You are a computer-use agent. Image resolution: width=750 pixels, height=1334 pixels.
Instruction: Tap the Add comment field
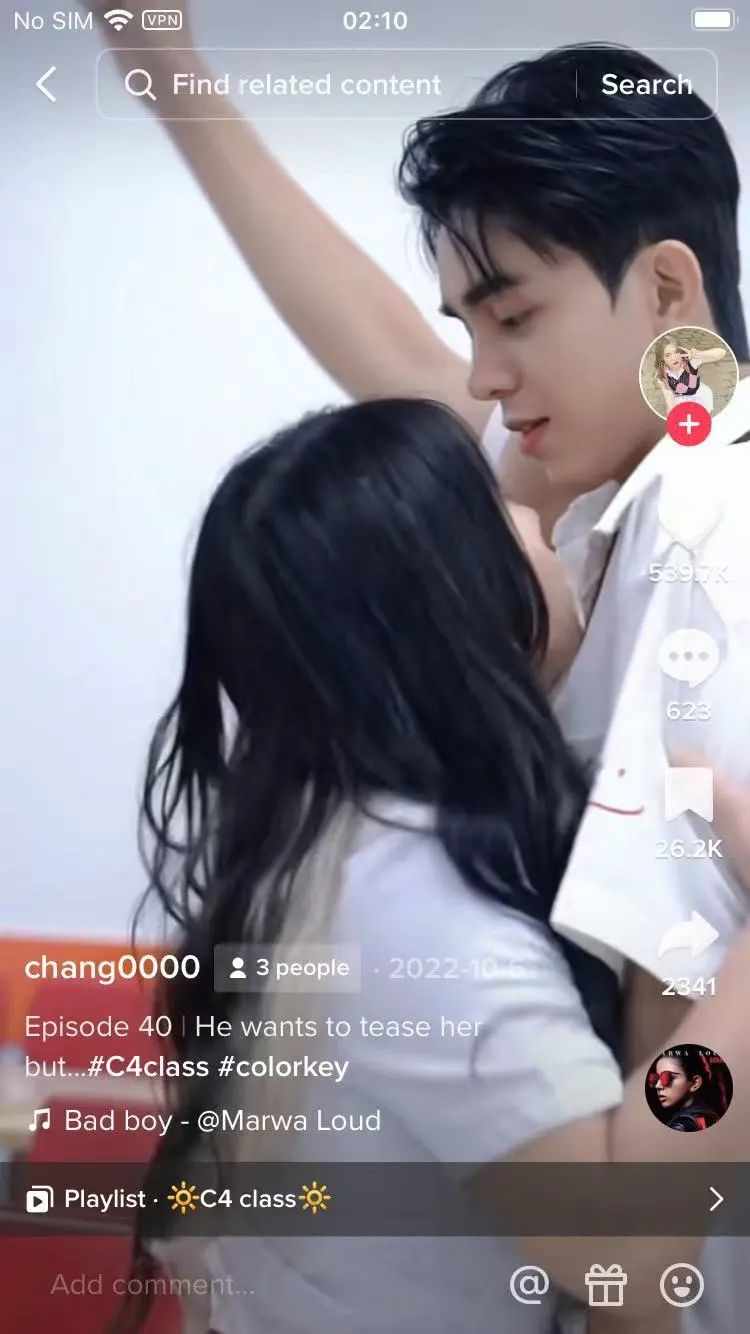[200, 1285]
